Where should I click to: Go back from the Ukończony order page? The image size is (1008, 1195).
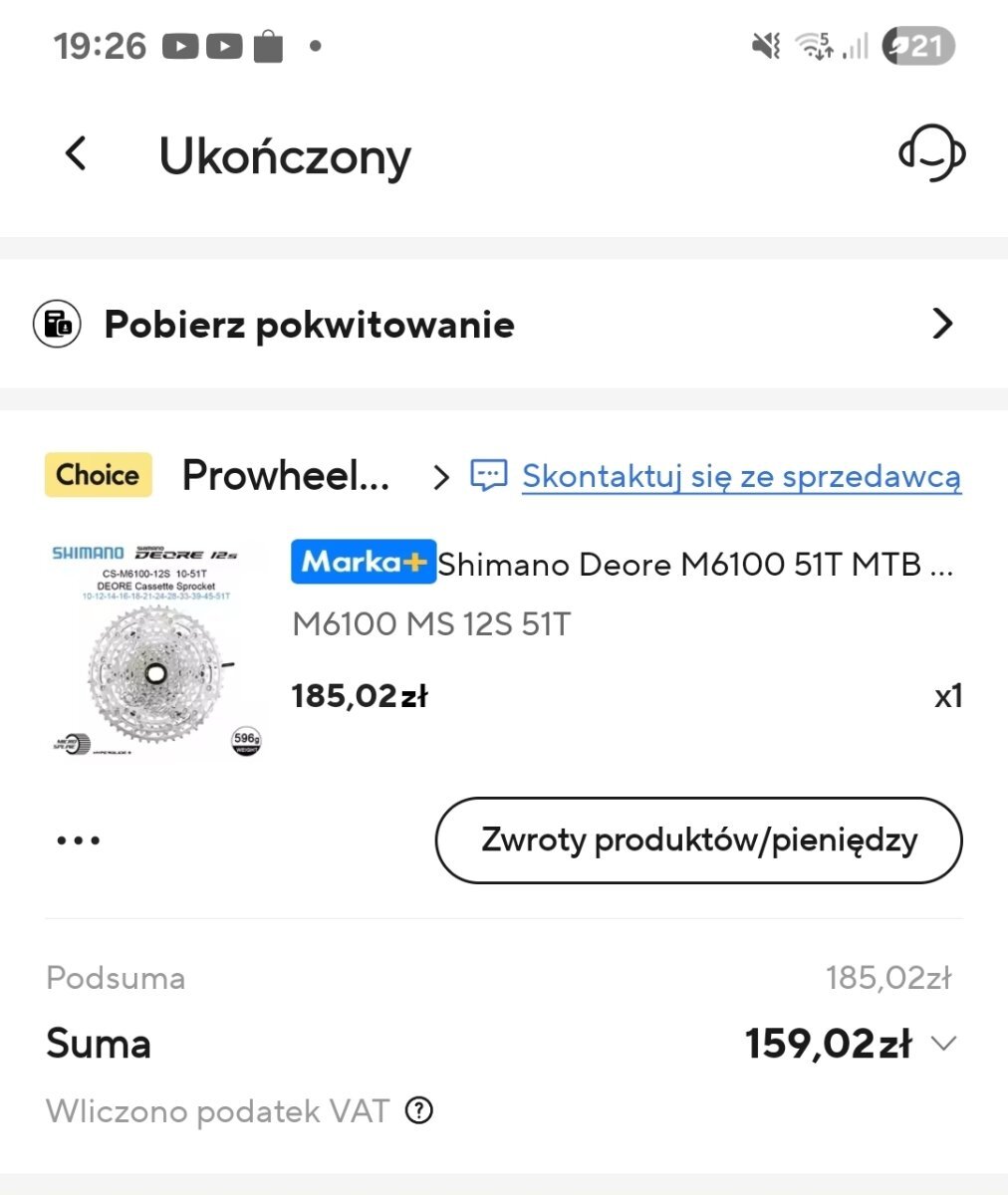[76, 154]
